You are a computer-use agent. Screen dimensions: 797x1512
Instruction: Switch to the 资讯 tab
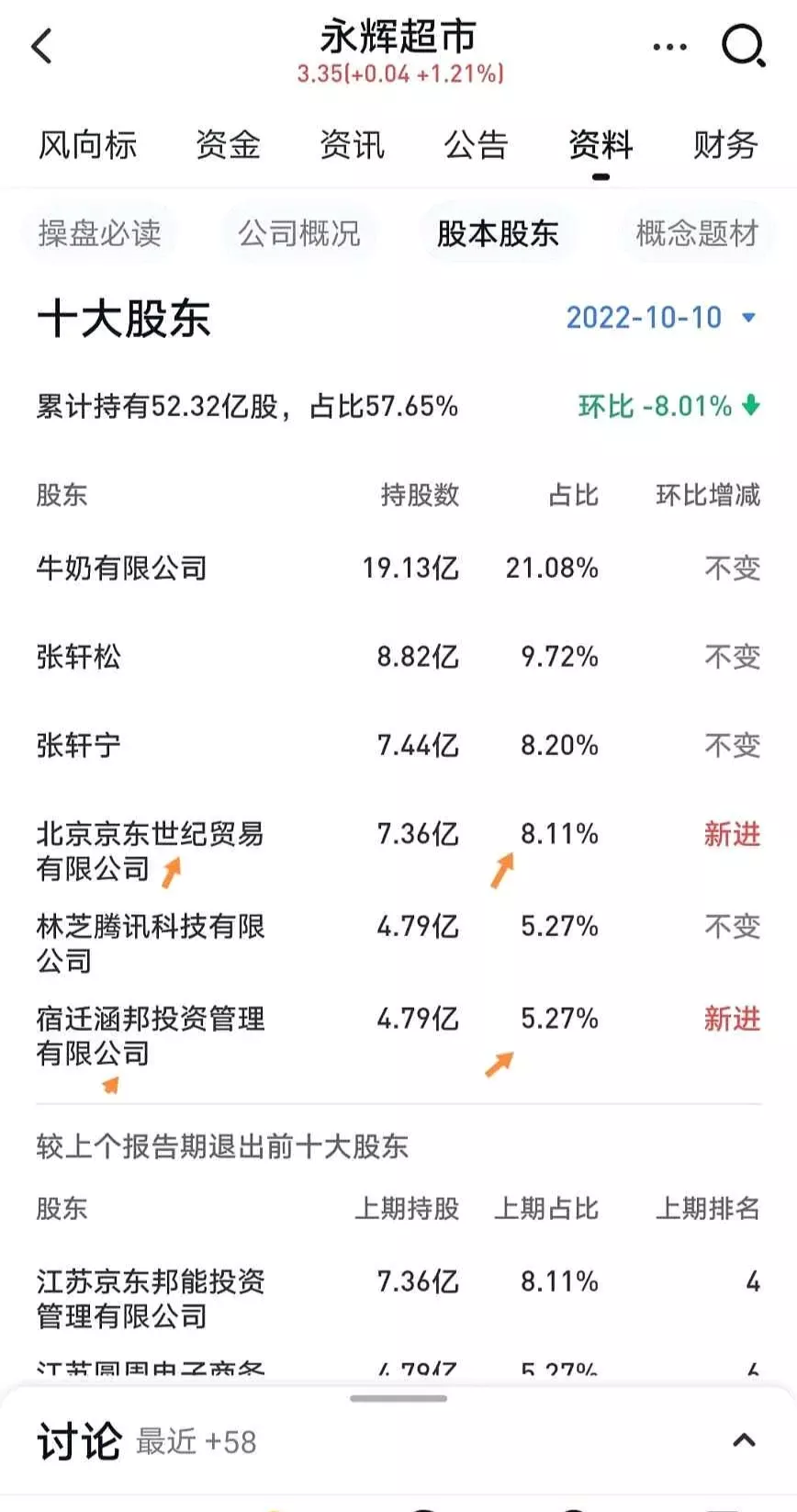point(352,144)
